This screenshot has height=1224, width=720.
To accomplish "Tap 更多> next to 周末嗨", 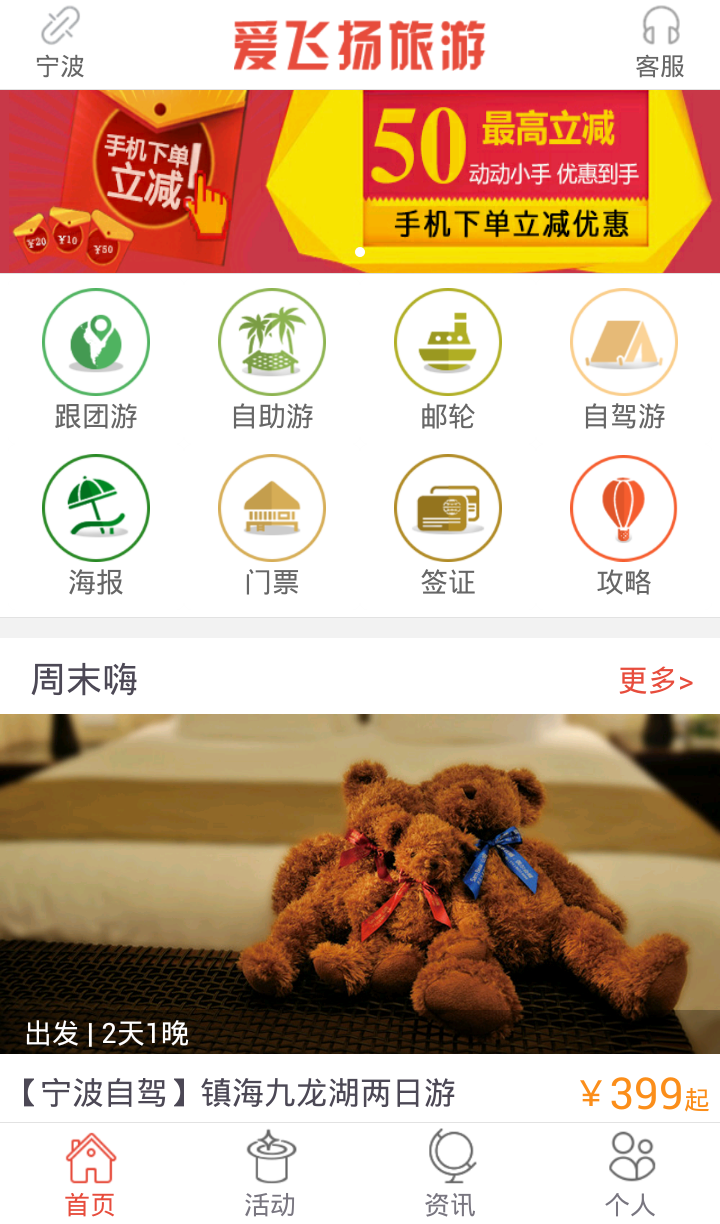I will click(655, 681).
